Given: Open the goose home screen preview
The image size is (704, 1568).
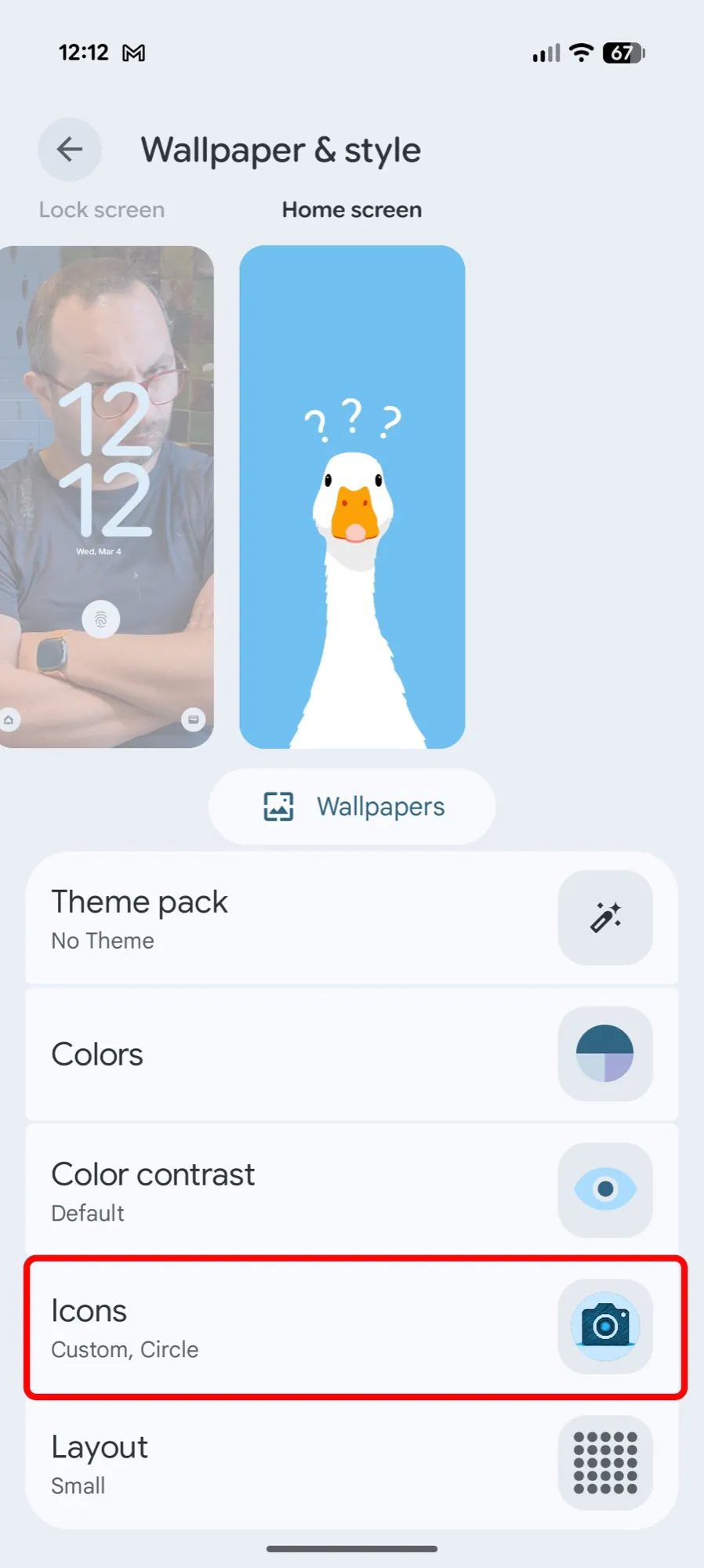Looking at the screenshot, I should pyautogui.click(x=352, y=497).
